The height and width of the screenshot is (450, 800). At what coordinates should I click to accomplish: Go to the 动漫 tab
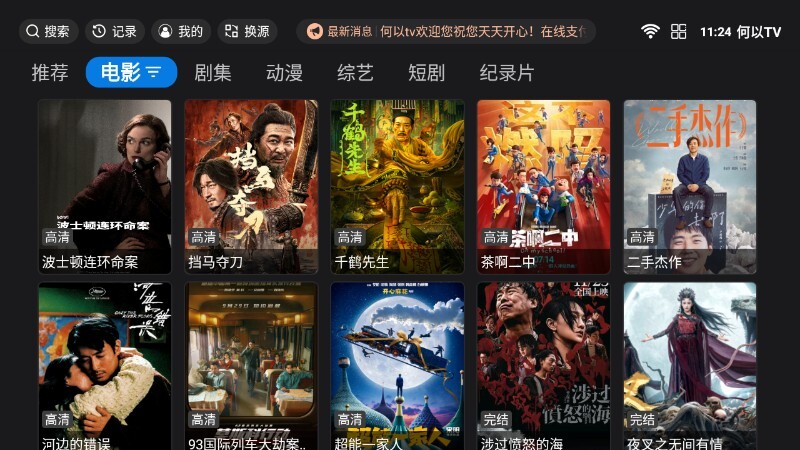pos(284,73)
